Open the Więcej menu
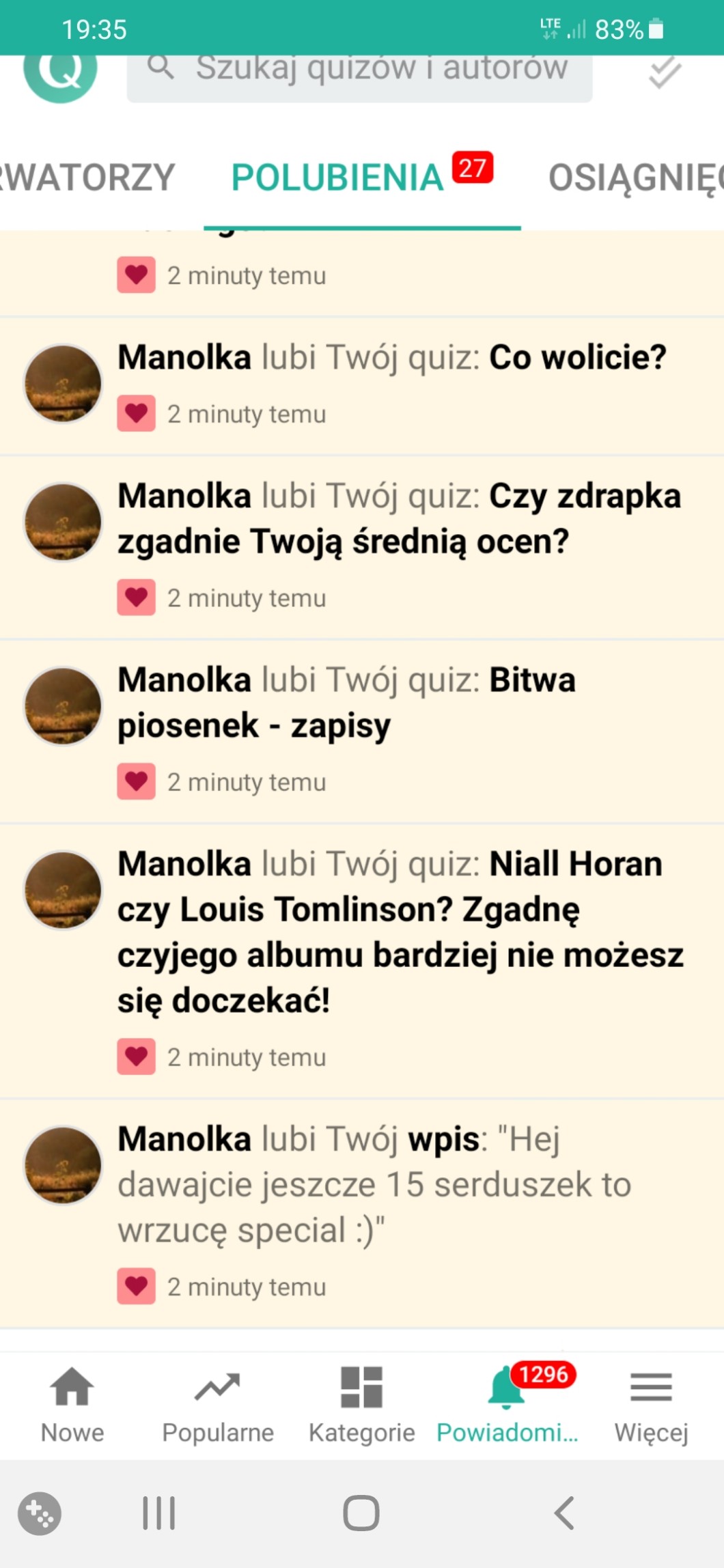 tap(651, 1405)
